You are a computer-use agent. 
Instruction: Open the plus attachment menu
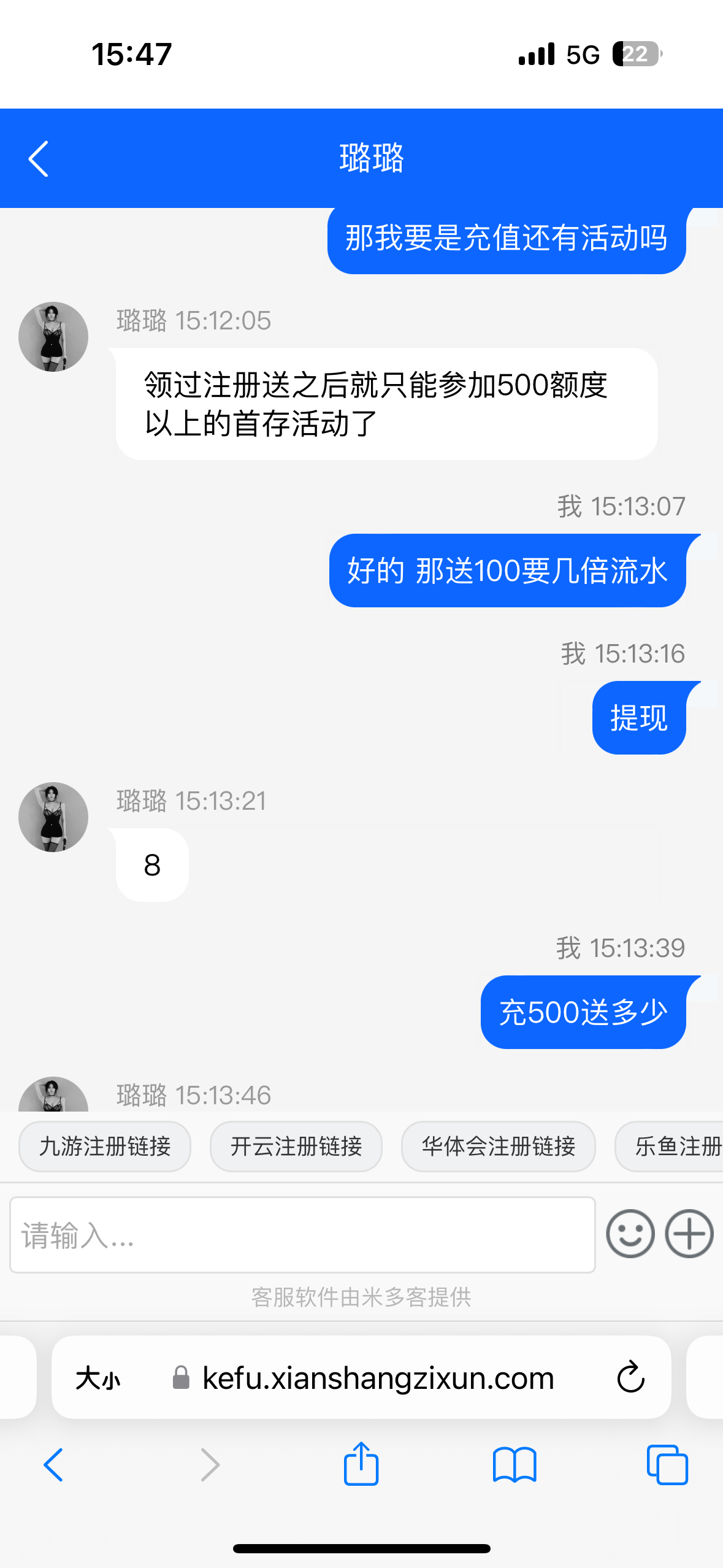[x=689, y=1234]
